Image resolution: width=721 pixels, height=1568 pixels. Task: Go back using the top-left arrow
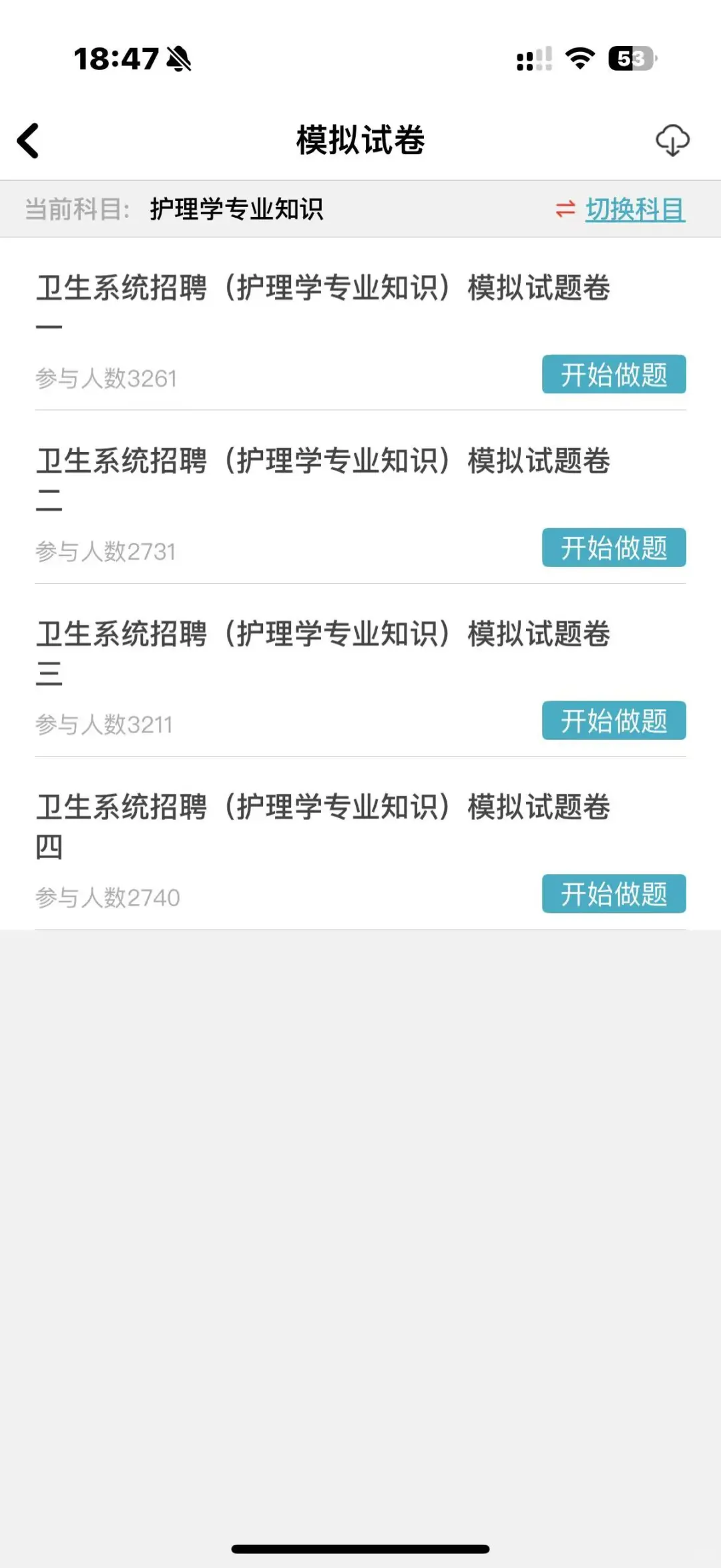[29, 141]
